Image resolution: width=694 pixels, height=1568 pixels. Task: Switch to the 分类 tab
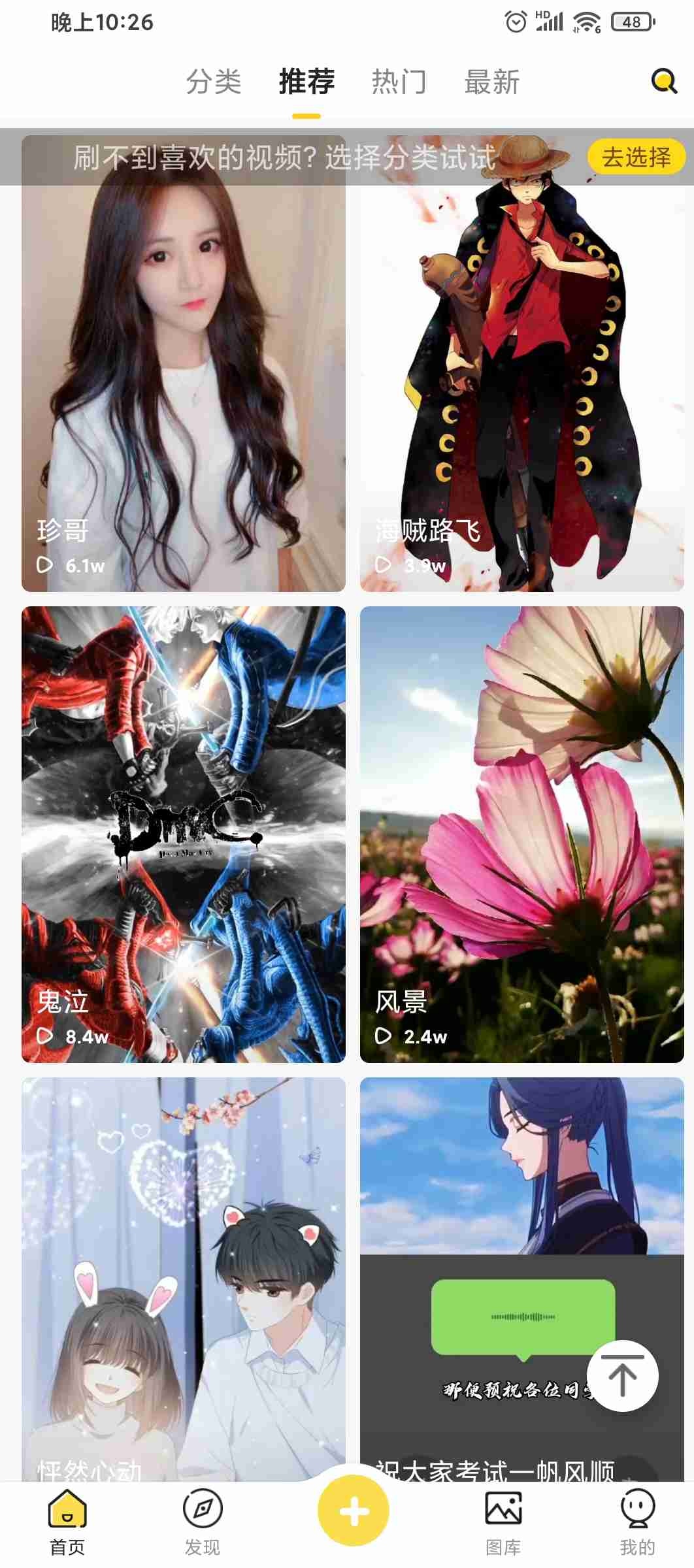point(214,82)
